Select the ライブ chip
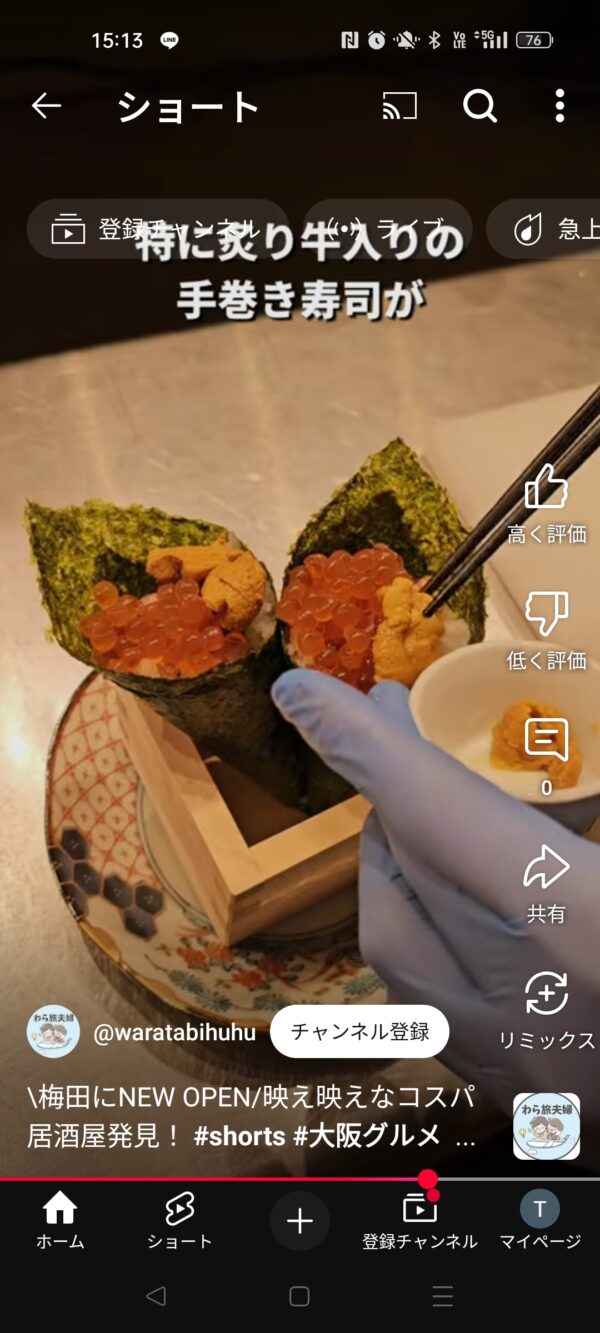The image size is (600, 1333). (387, 230)
